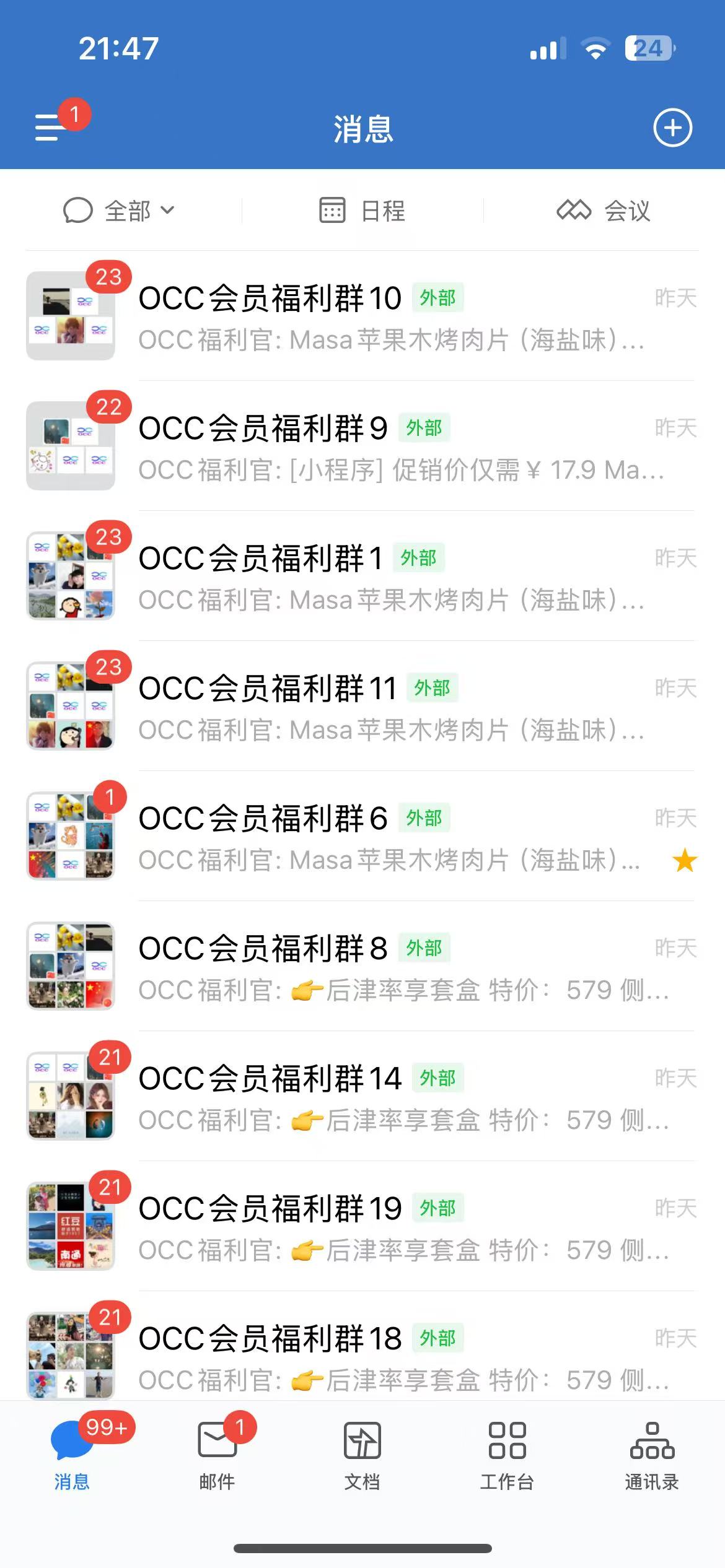The height and width of the screenshot is (1568, 725).
Task: Tap the star marker on OCC会员福利群6
Action: [x=684, y=861]
